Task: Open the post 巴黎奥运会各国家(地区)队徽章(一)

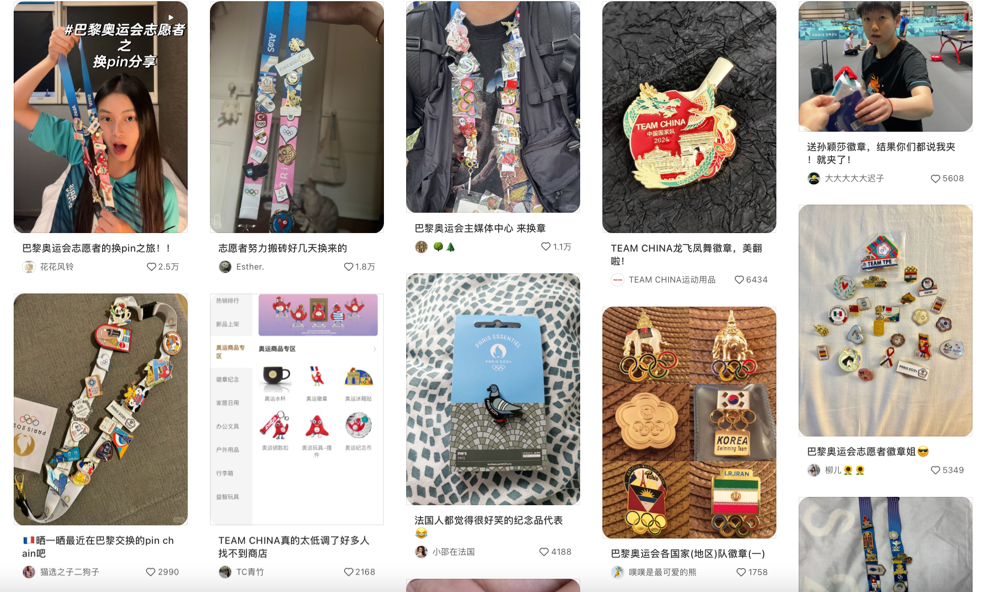Action: click(x=688, y=422)
